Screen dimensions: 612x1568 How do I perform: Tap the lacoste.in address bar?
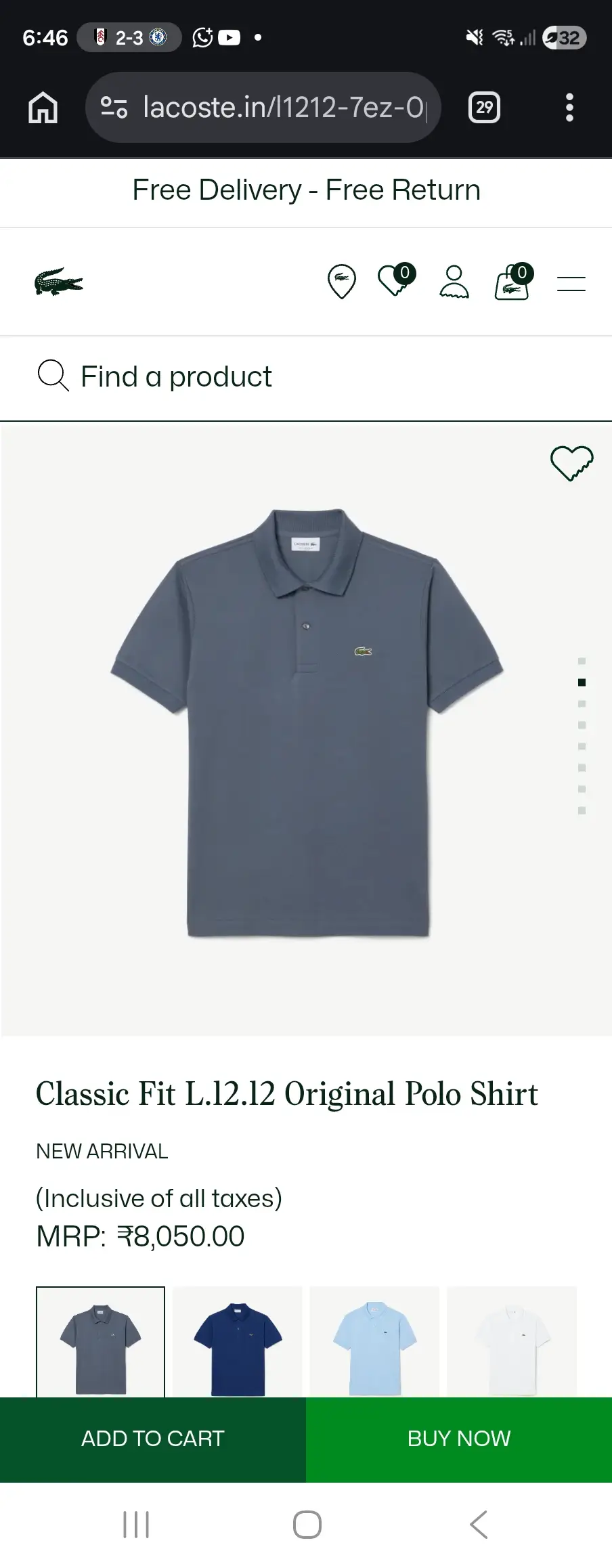point(263,108)
